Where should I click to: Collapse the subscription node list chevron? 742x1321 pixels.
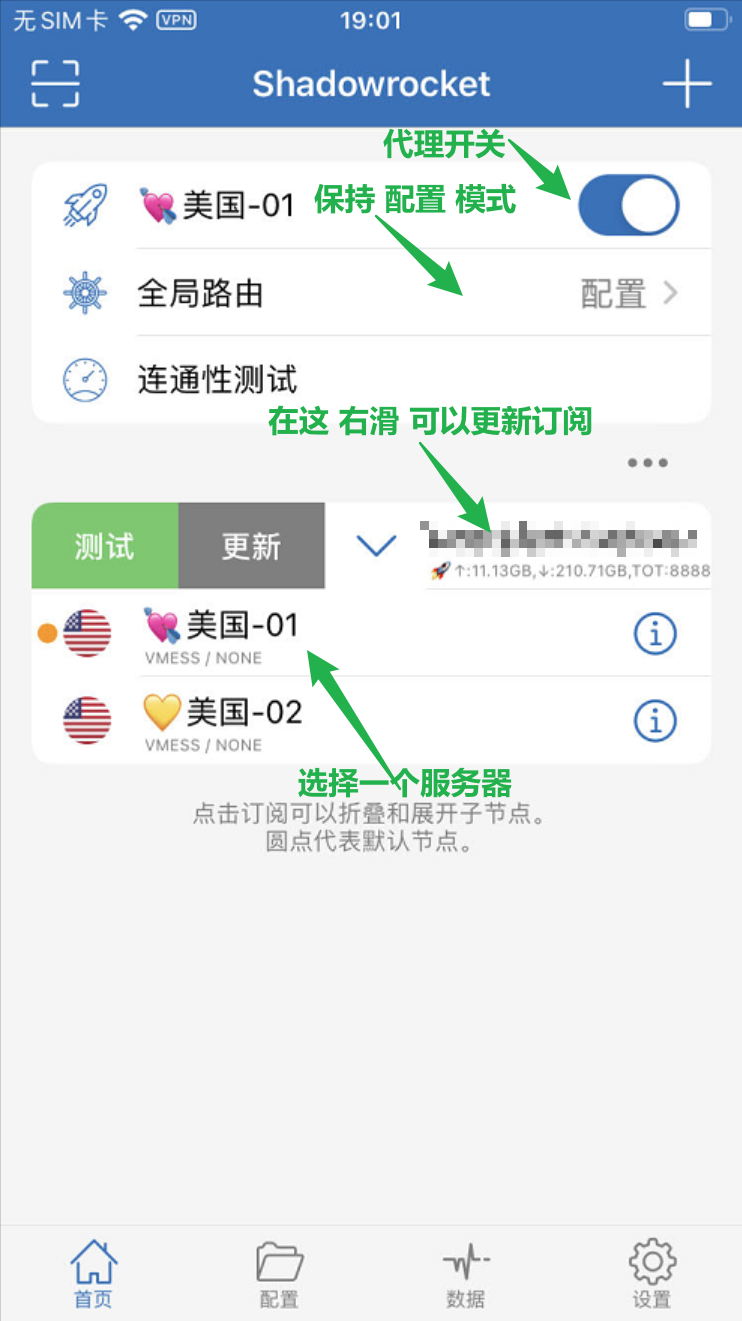(377, 546)
